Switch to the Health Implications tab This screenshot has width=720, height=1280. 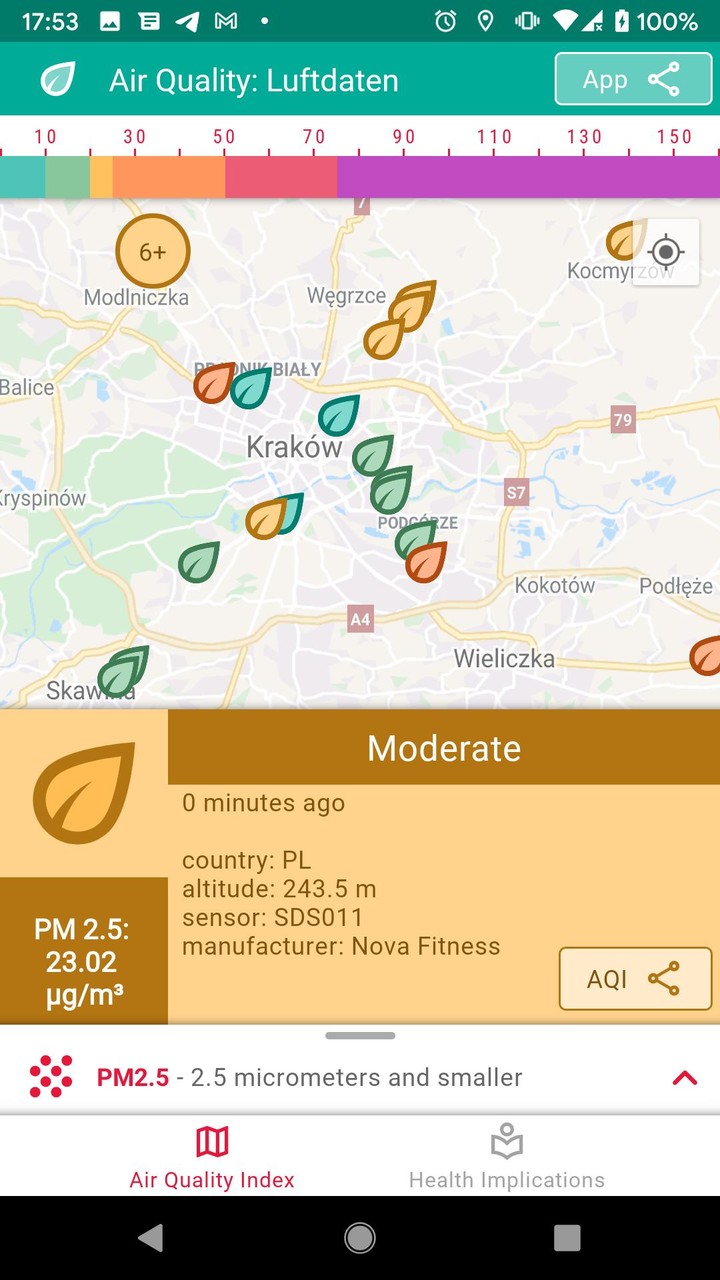[507, 1155]
